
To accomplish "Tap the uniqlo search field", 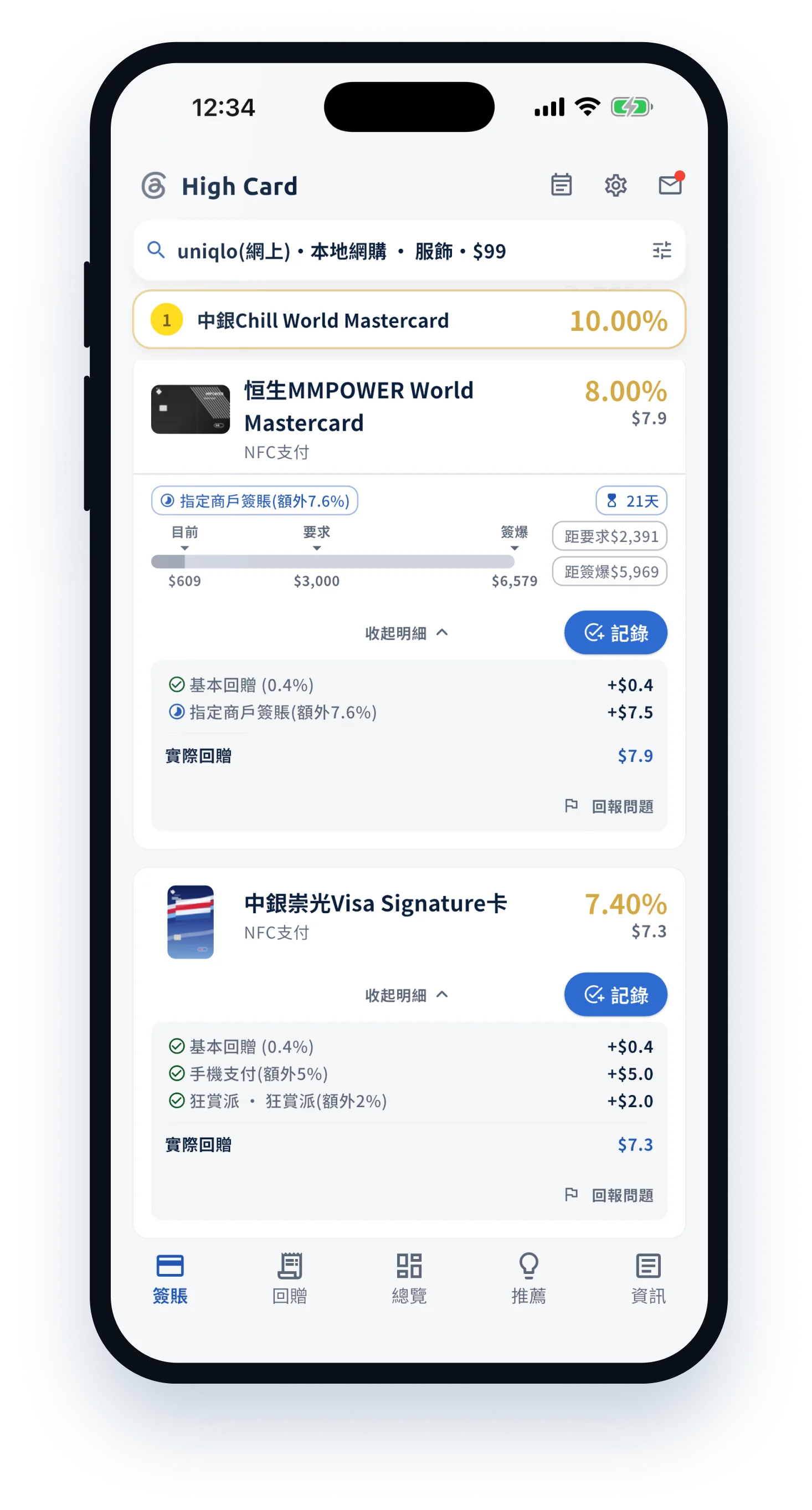I will [408, 251].
